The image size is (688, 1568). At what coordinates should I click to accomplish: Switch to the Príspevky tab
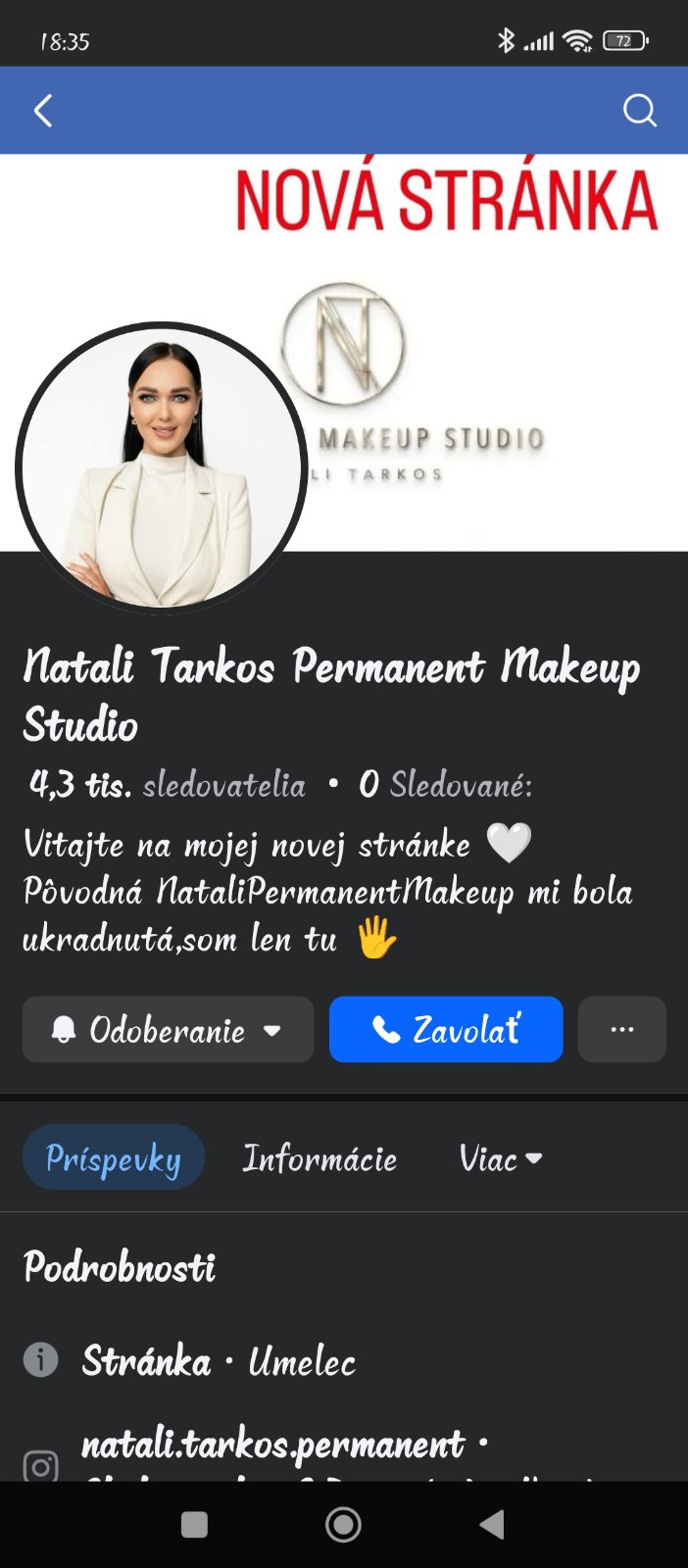114,1158
